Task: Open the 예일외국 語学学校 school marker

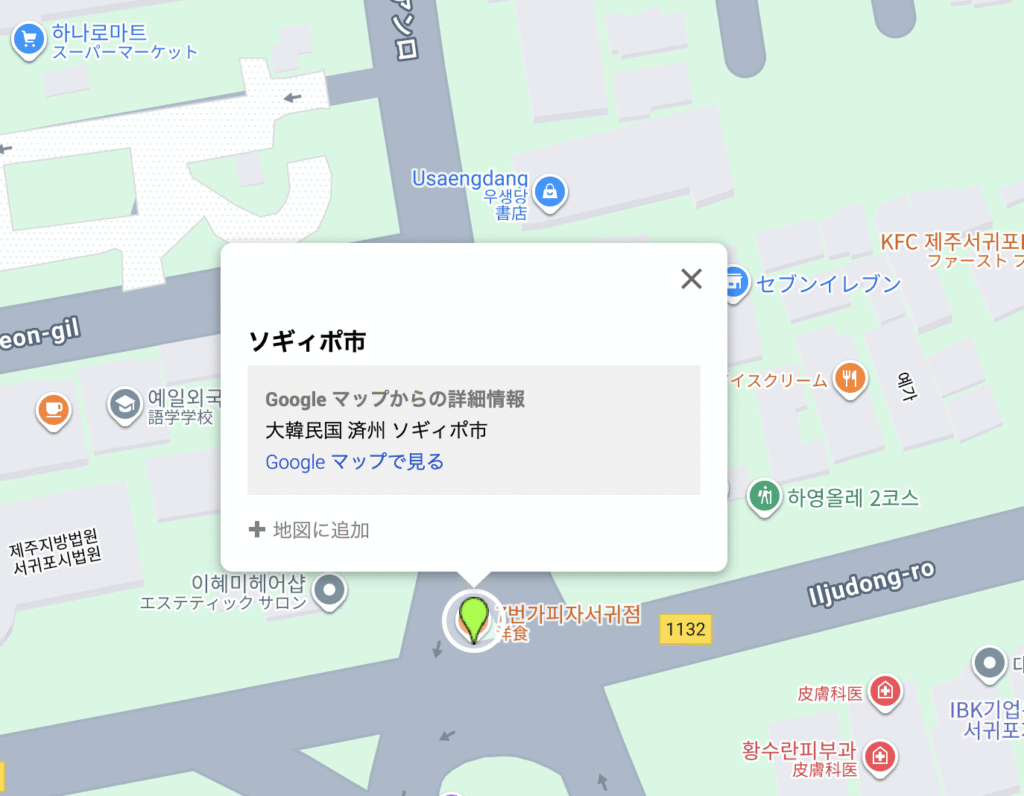Action: point(126,404)
